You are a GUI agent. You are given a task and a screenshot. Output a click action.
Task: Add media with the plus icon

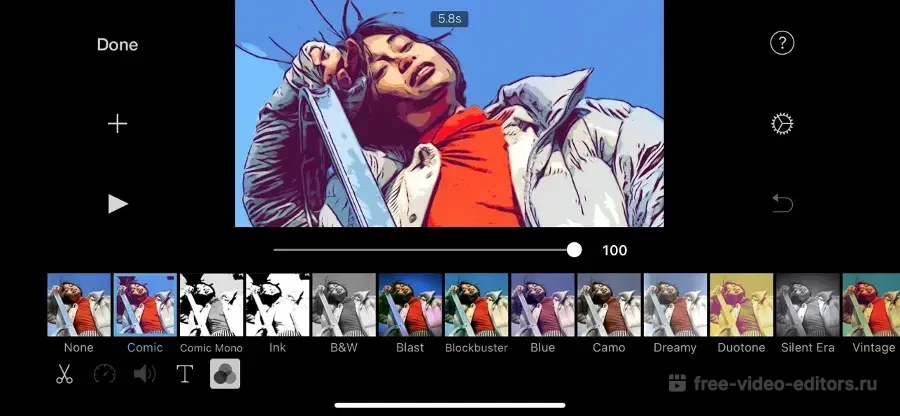[118, 124]
